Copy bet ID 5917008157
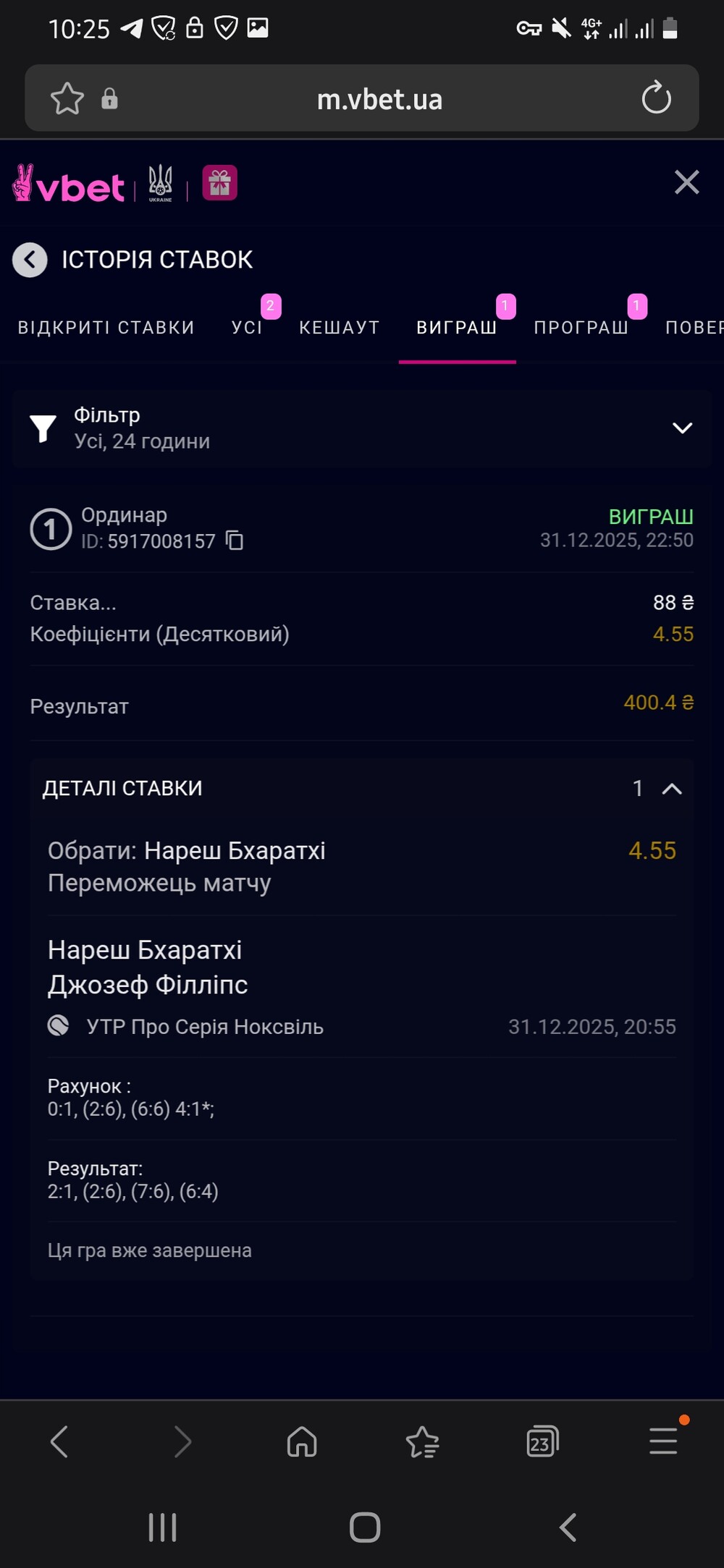 (x=235, y=541)
